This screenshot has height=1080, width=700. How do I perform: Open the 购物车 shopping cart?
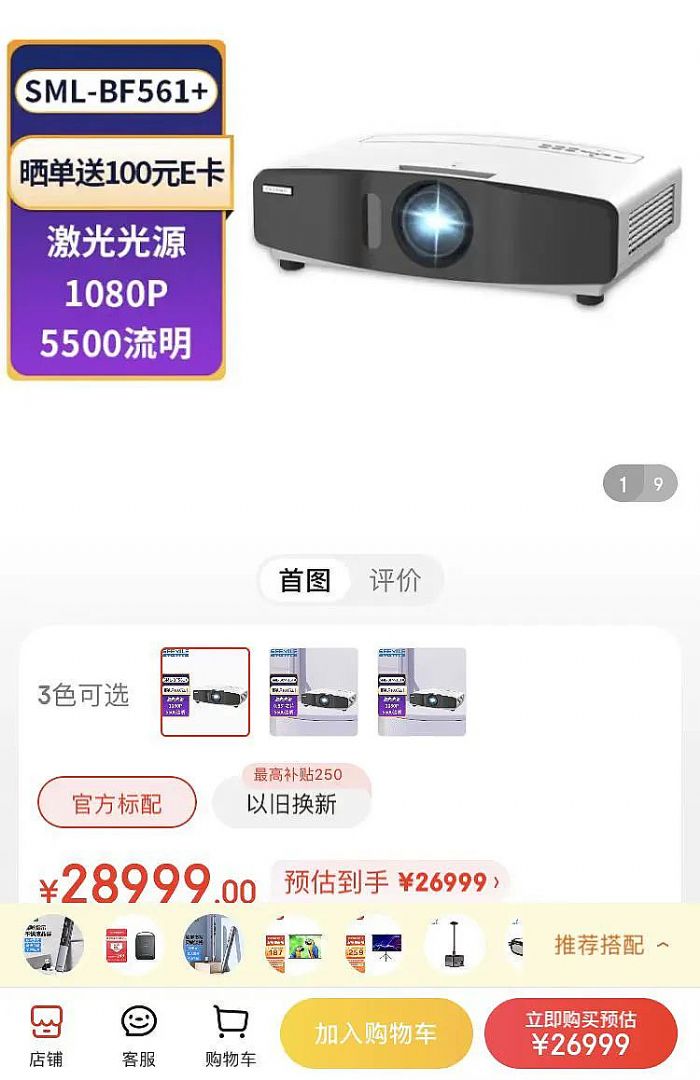(x=231, y=1035)
